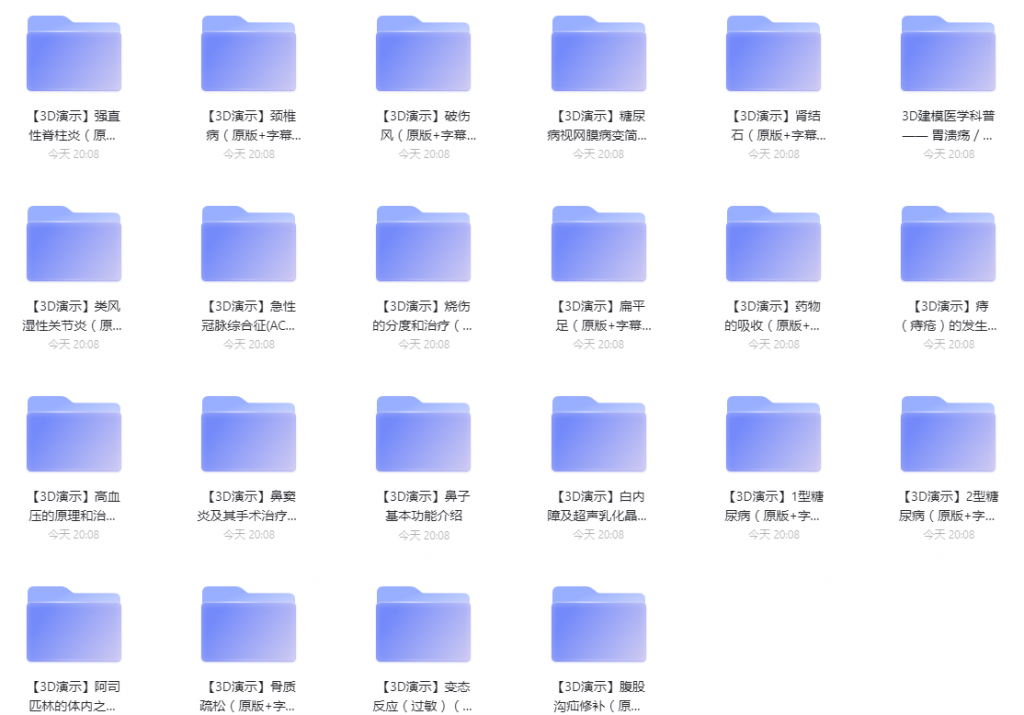
Task: Open the 类风湿性关节炎 folder
Action: click(x=74, y=245)
